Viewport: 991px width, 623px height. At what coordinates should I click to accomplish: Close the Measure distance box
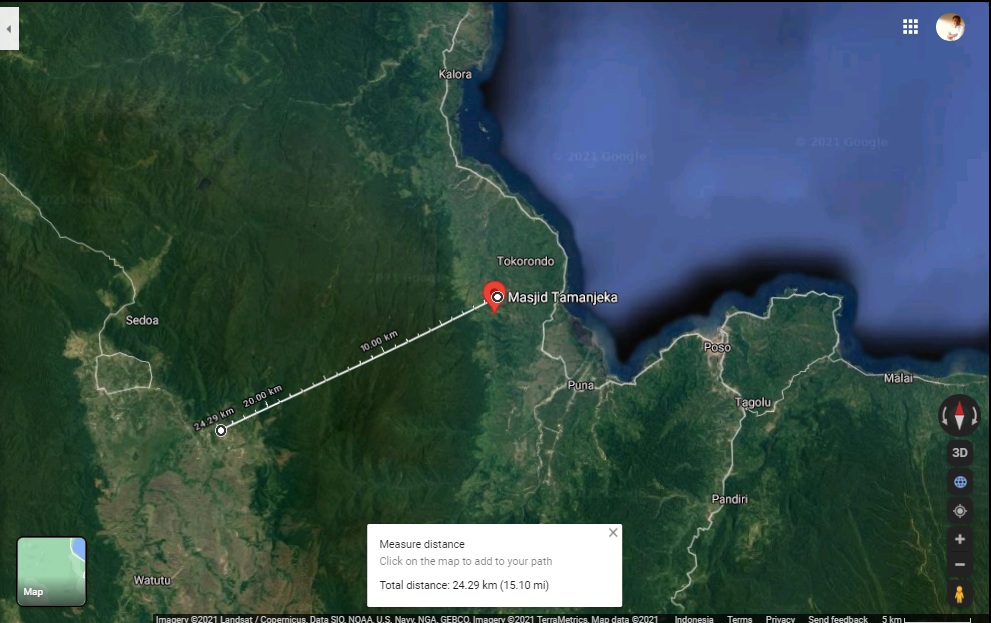click(x=613, y=533)
